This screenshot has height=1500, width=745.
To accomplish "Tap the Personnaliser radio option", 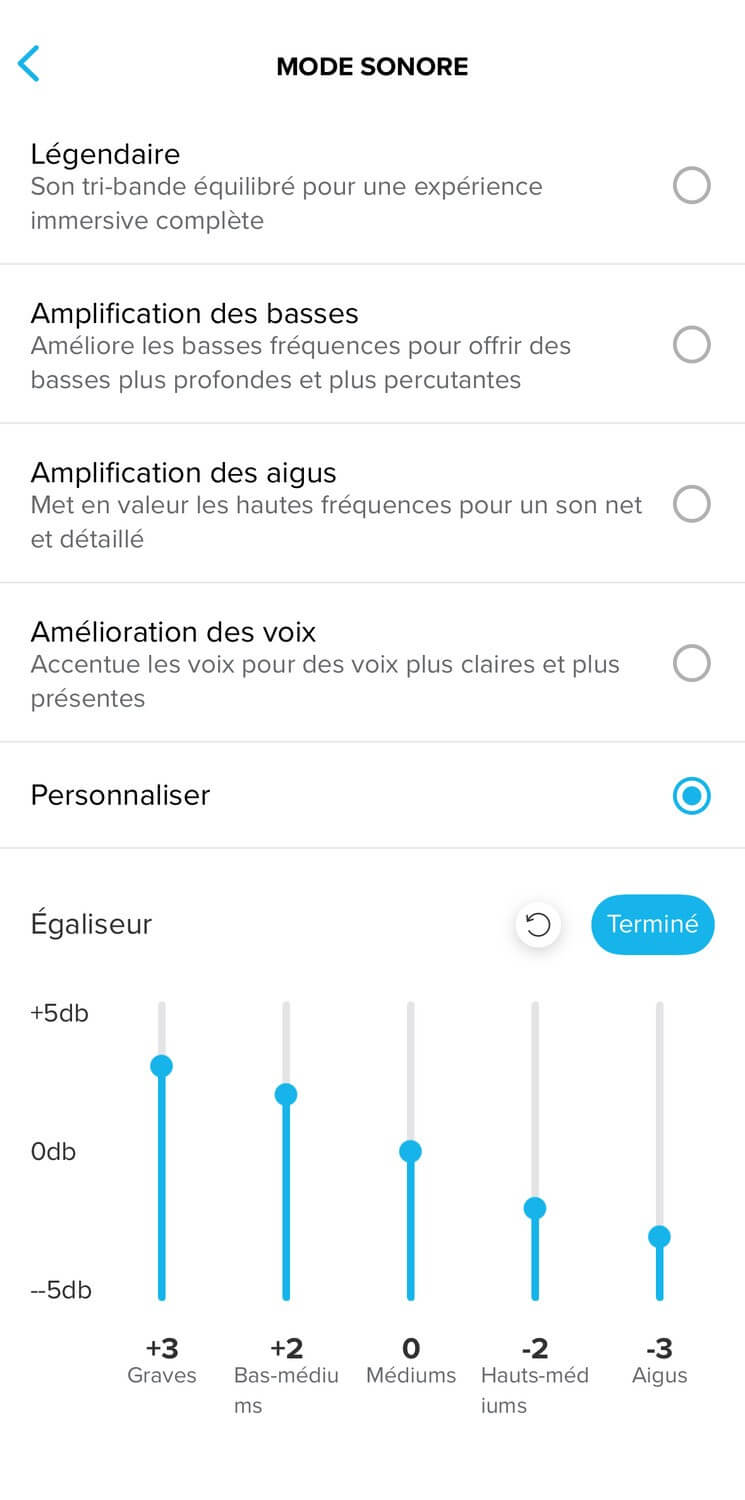I will (x=691, y=796).
